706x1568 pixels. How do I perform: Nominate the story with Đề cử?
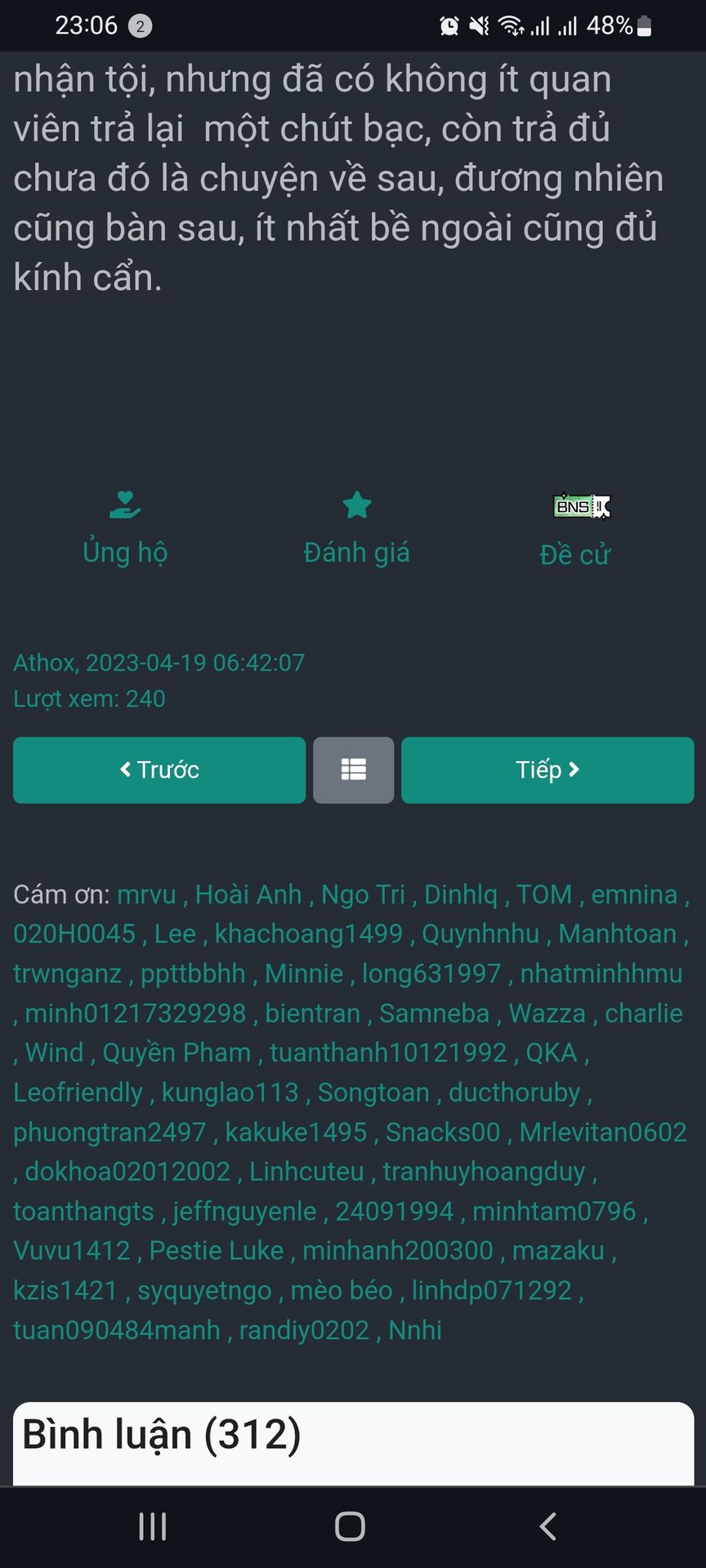tap(575, 530)
